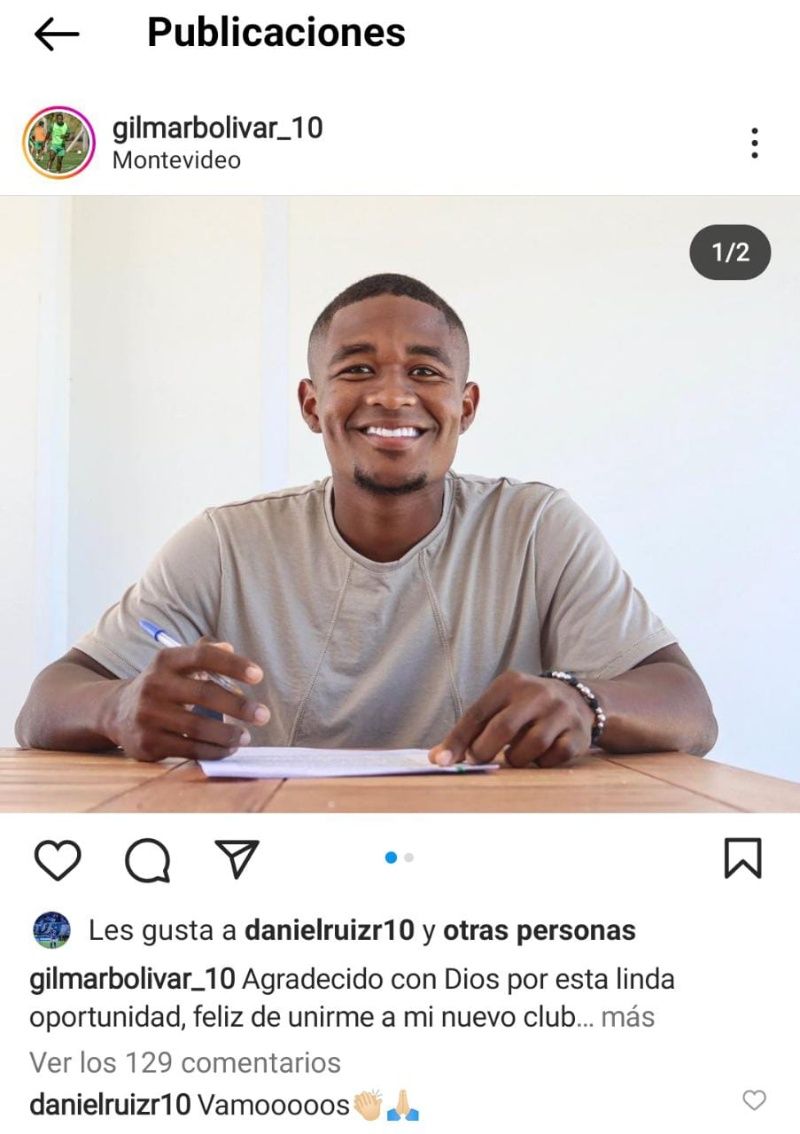800x1134 pixels.
Task: Open danielruizr10 profile from the comment
Action: [x=110, y=1105]
